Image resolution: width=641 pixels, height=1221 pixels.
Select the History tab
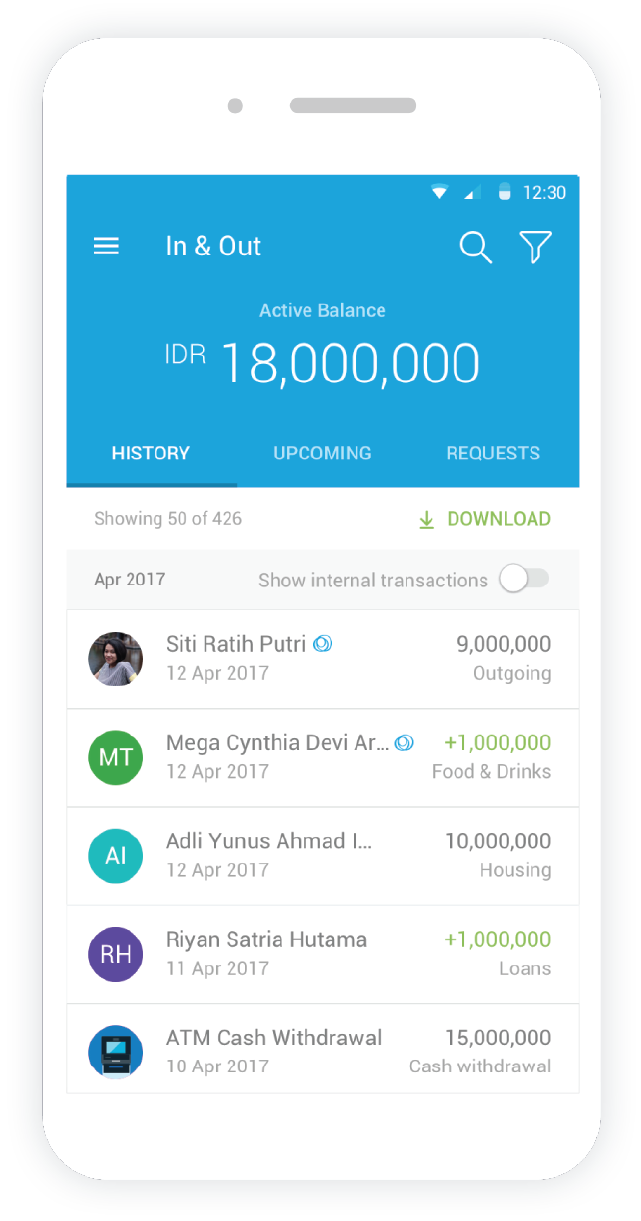[x=151, y=453]
